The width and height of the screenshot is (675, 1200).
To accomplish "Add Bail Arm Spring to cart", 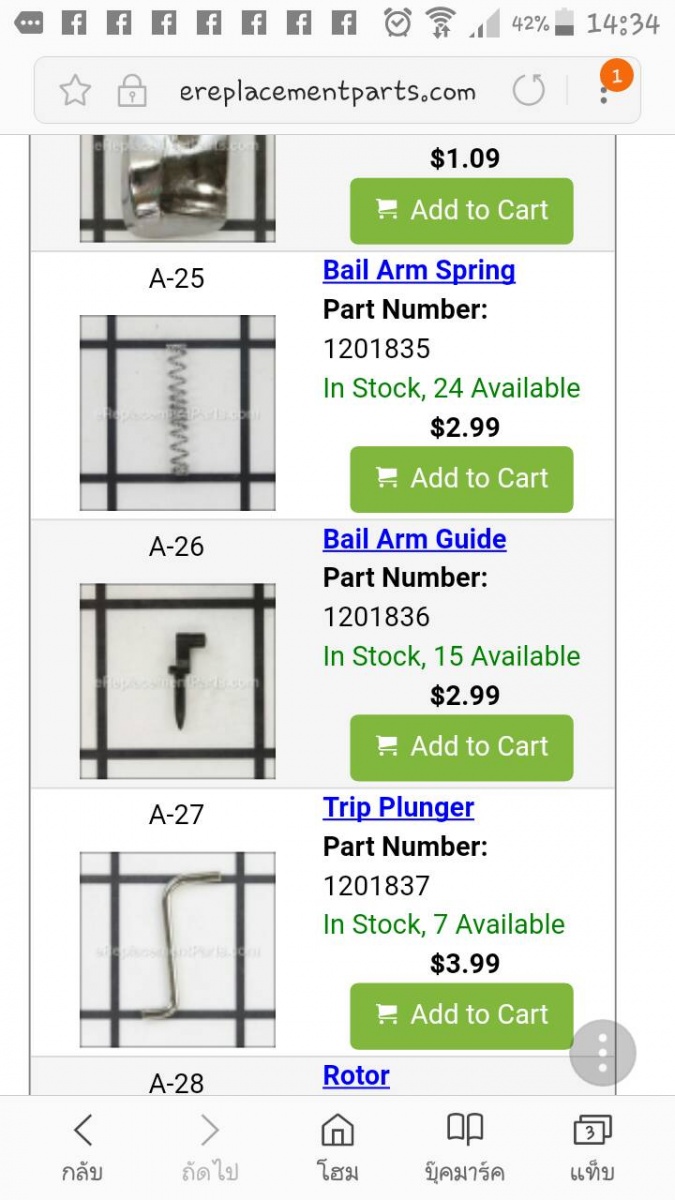I will click(x=461, y=479).
